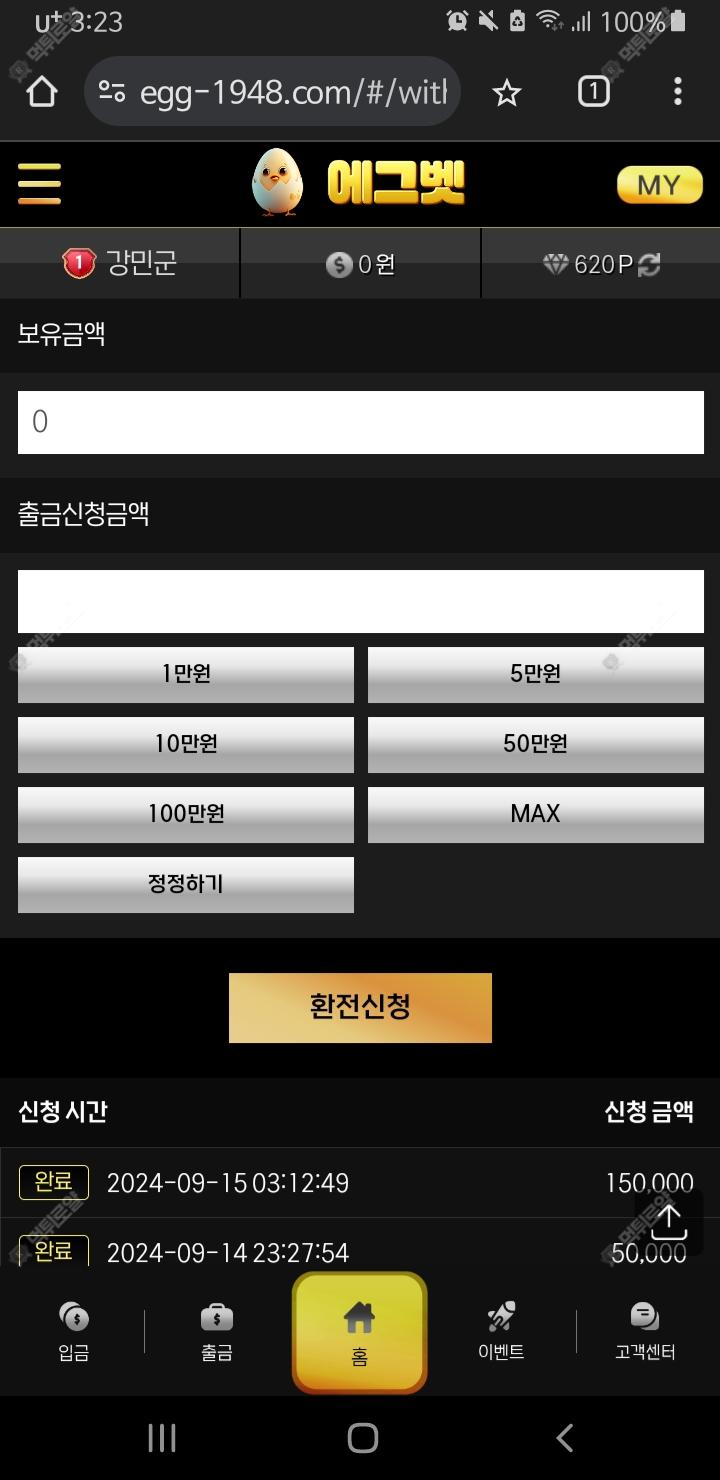Submit the 환전신청 request
This screenshot has width=720, height=1480.
[x=360, y=1007]
